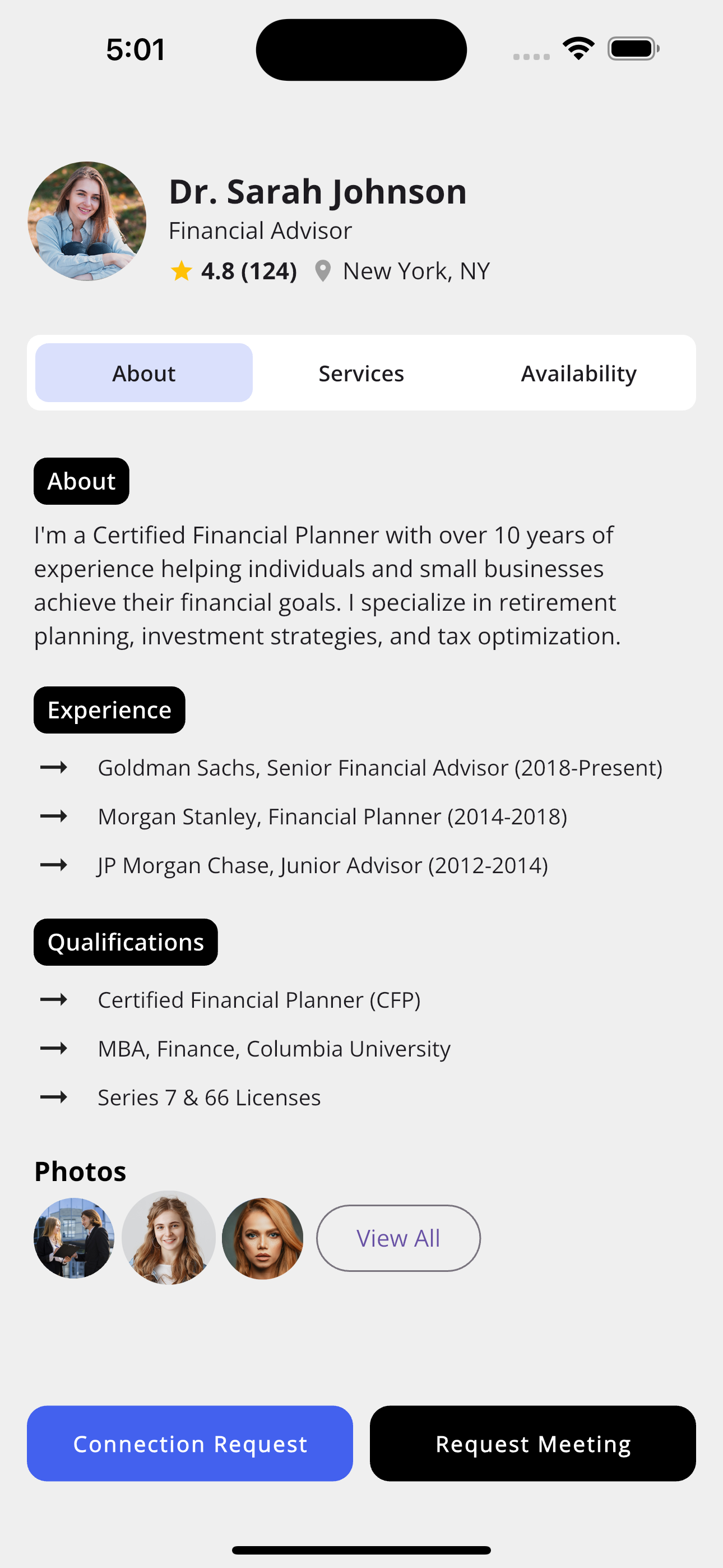Tap the Request Meeting button

[x=532, y=1443]
